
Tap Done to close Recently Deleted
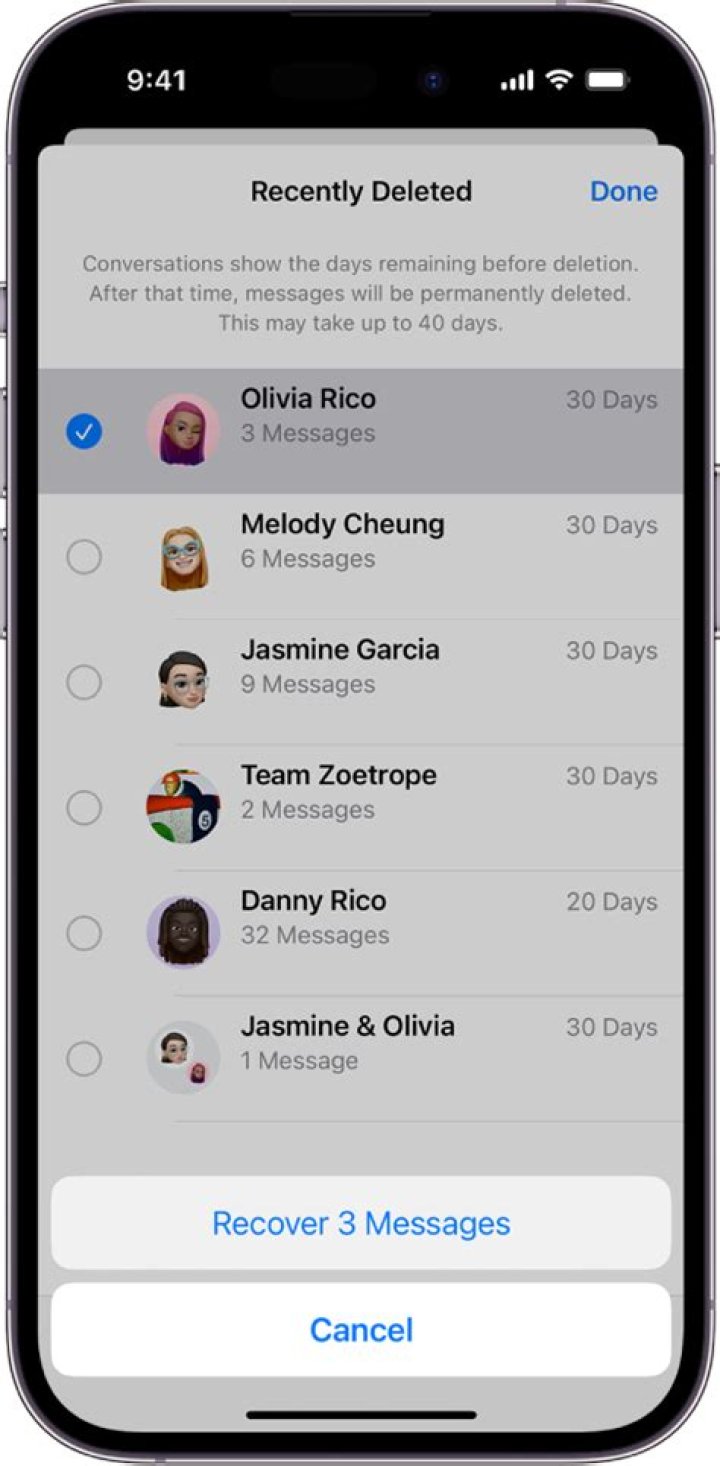623,191
